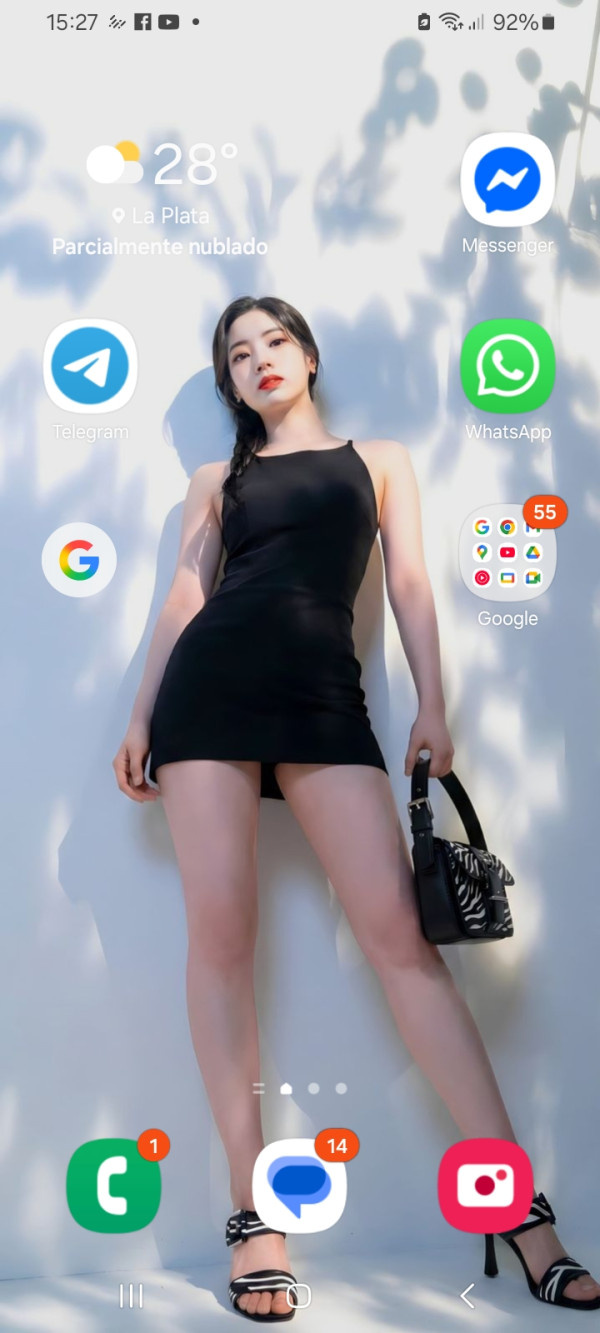Viewport: 600px width, 1333px height.
Task: Open the Google search app
Action: click(x=79, y=560)
